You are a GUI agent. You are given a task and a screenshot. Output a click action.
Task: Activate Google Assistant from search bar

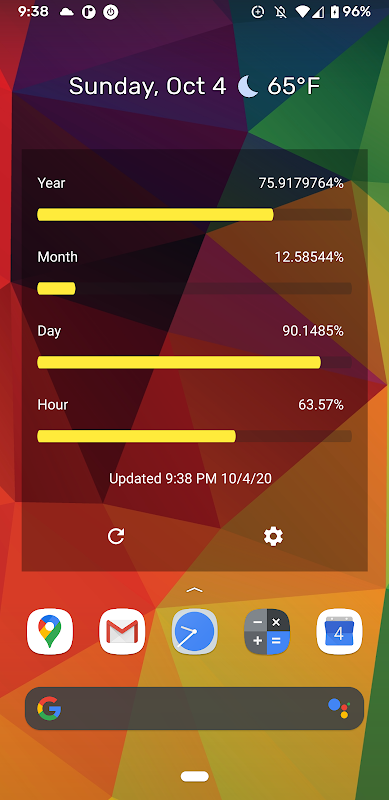coord(338,709)
